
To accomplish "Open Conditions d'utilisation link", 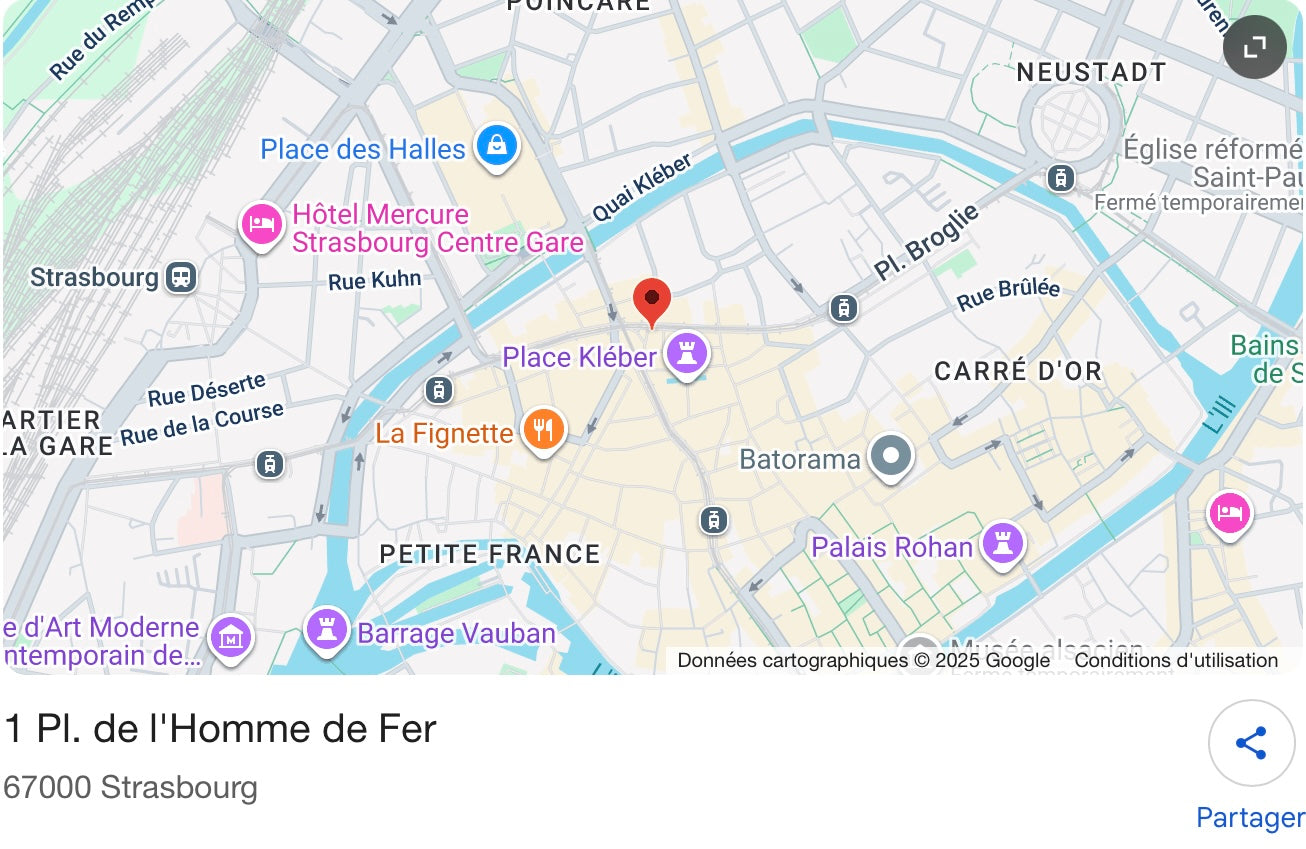I will tap(1176, 660).
